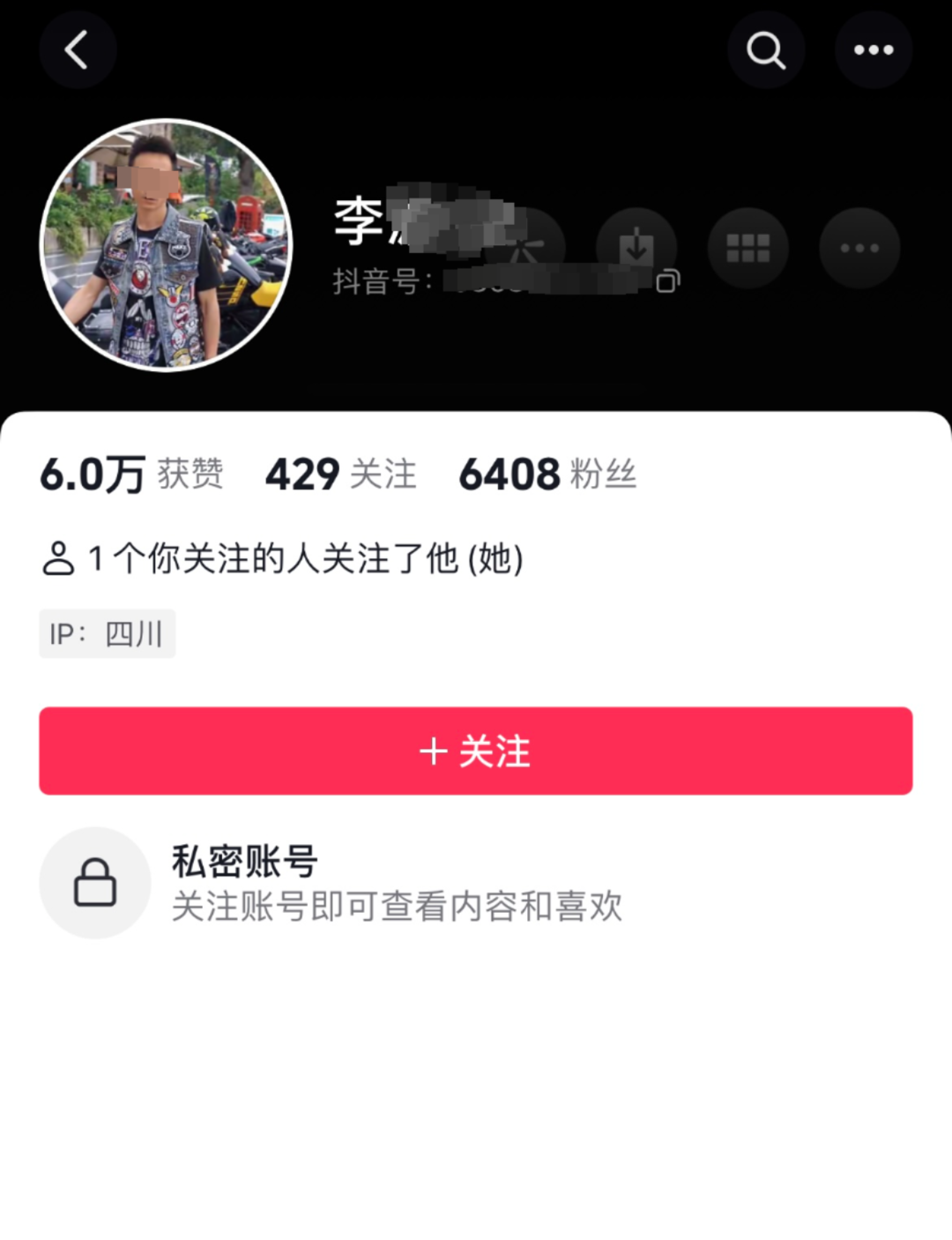Tap the 关注 follow button
This screenshot has width=952, height=1240.
[x=476, y=751]
